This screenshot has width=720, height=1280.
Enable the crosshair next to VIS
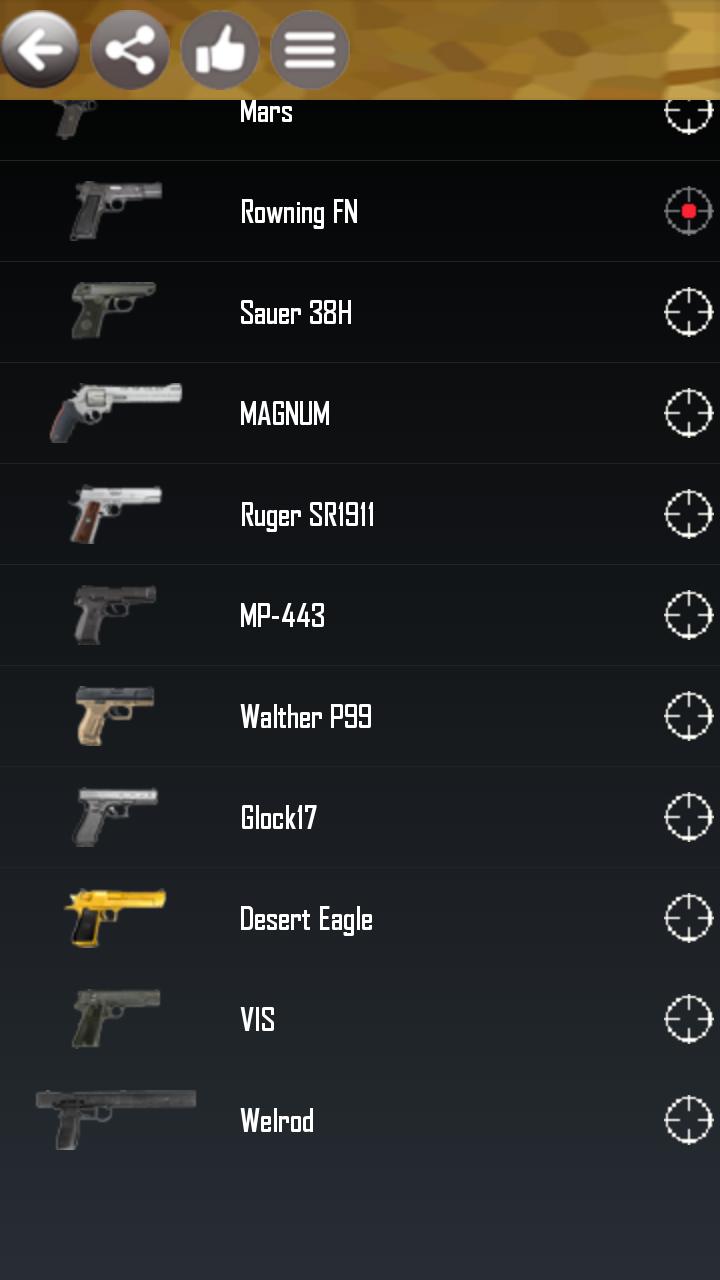(689, 1017)
